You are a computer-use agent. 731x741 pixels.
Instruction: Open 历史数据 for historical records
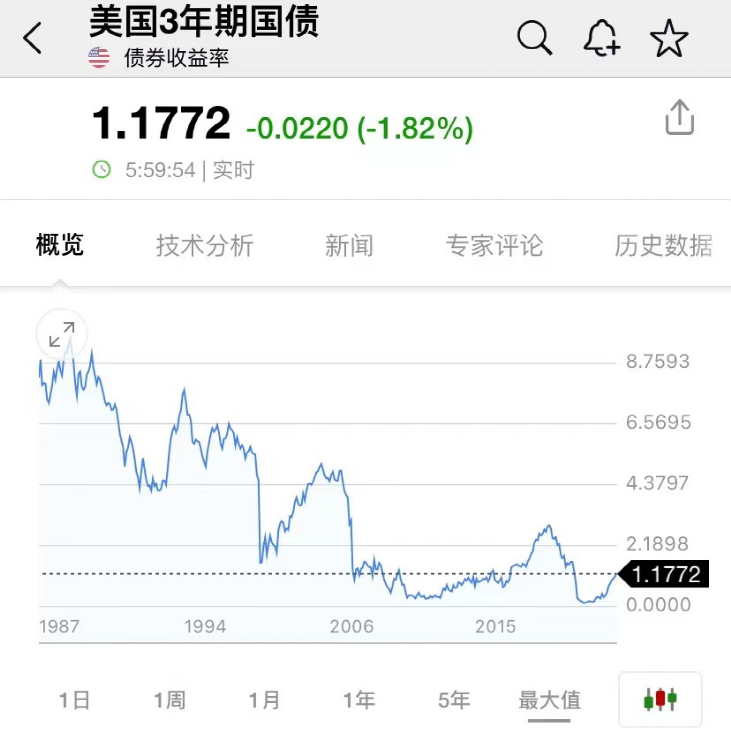click(x=664, y=245)
